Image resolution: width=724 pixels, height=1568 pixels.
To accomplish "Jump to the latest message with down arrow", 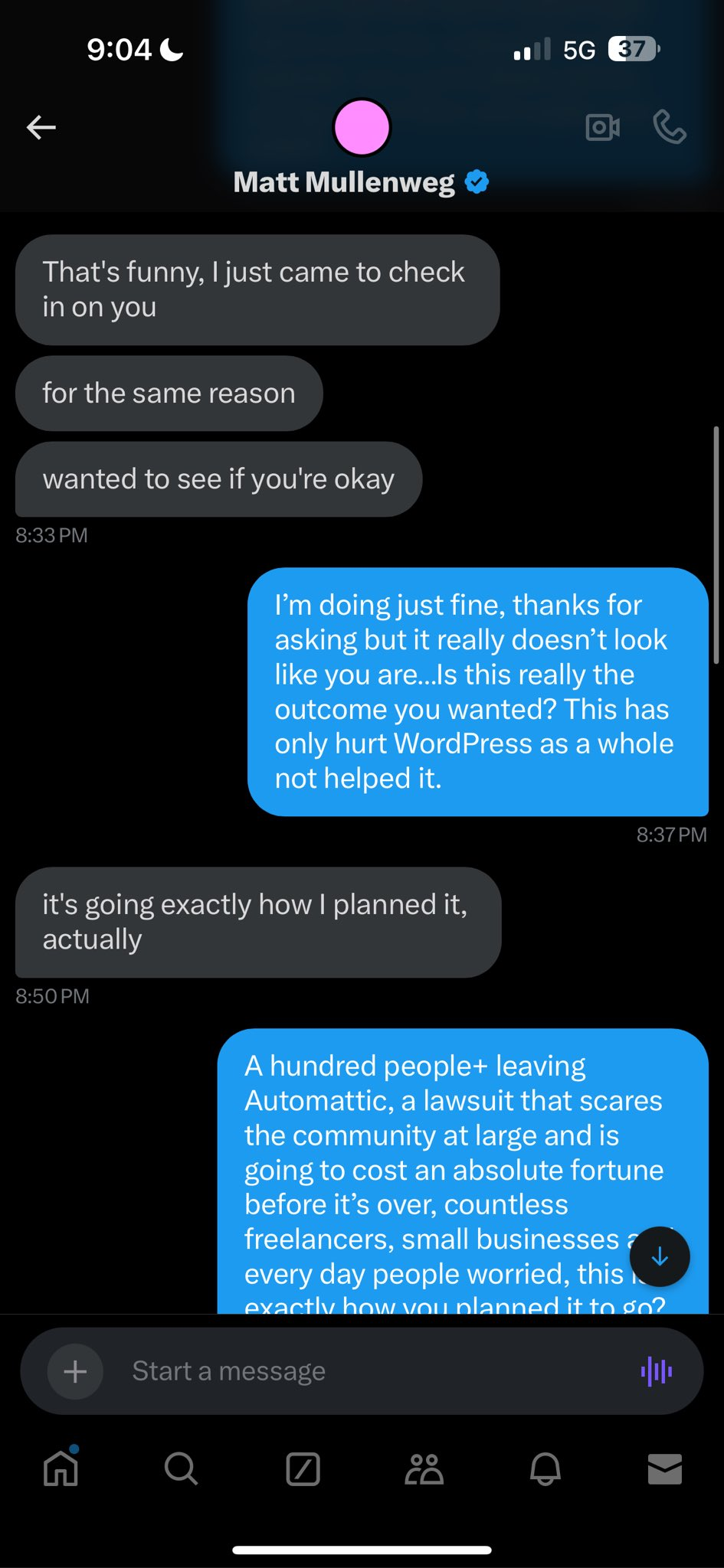I will coord(660,1256).
